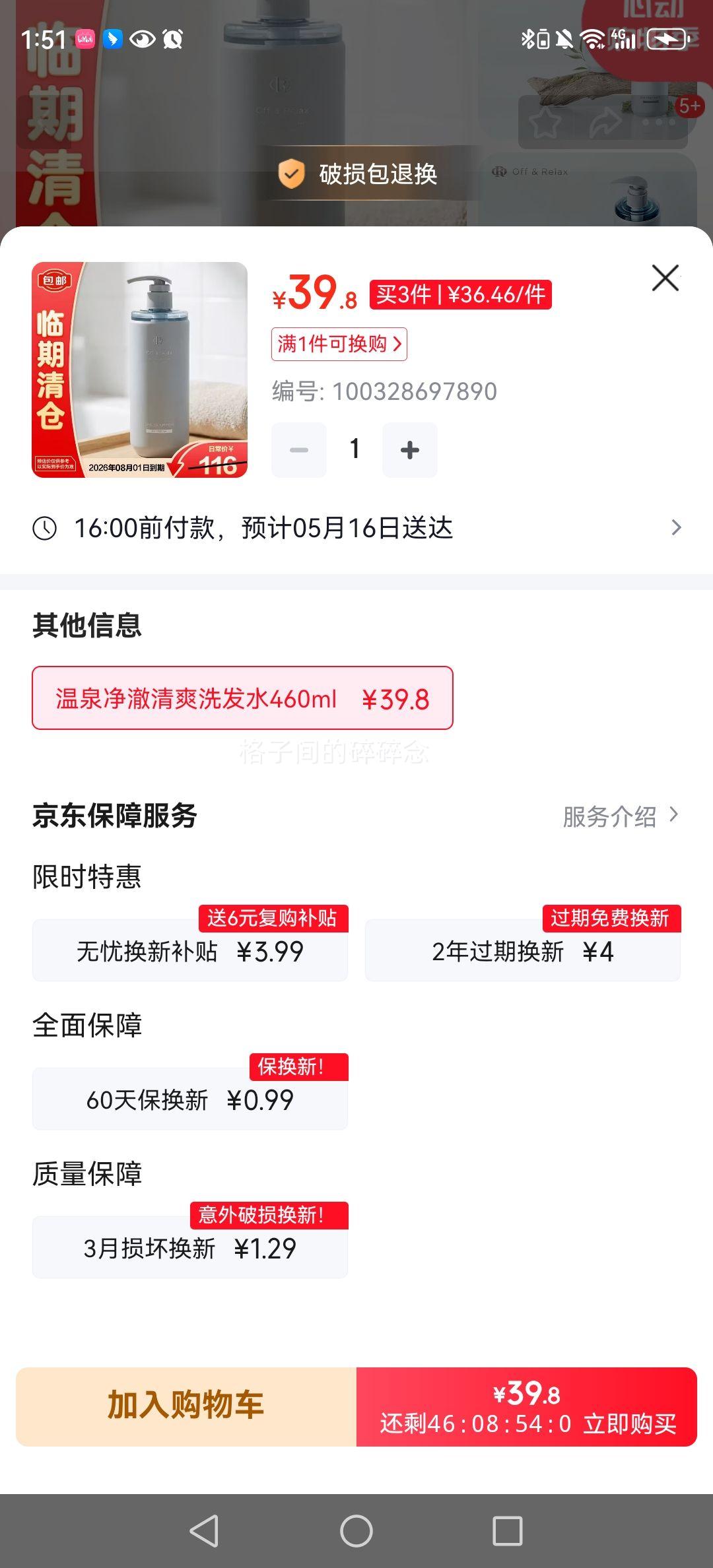Tap 立即购买 to buy now
713x1568 pixels.
click(527, 1407)
